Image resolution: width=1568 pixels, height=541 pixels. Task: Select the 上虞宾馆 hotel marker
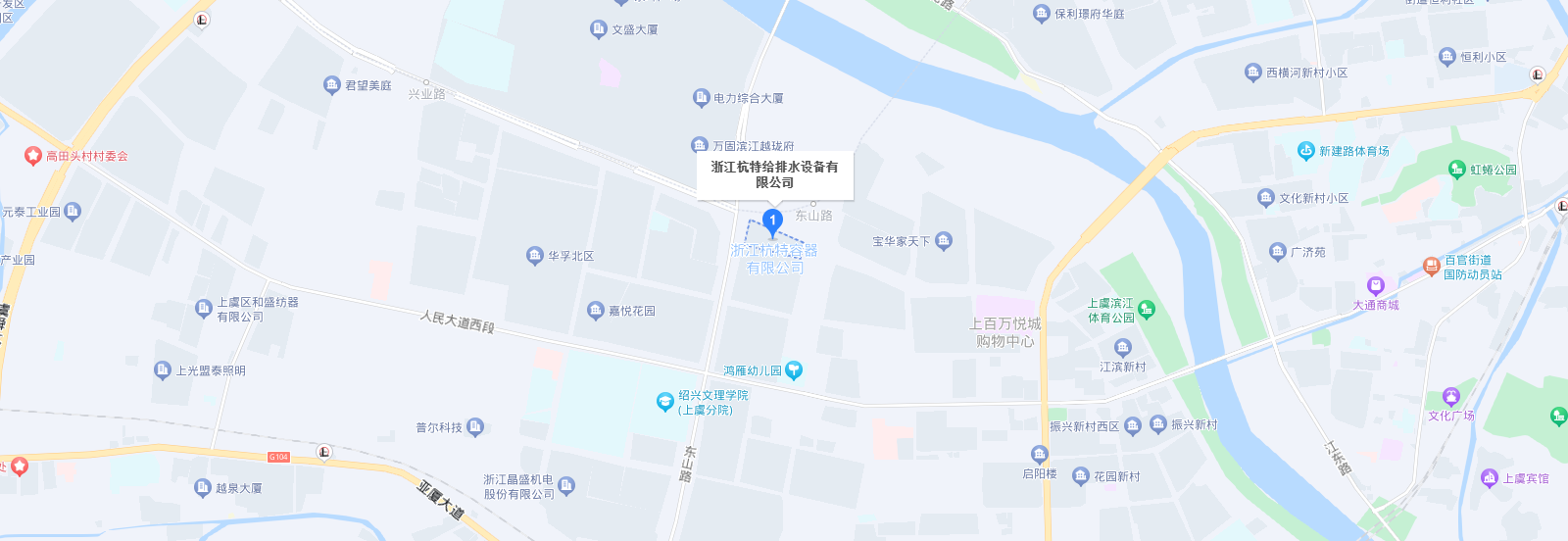tap(1490, 478)
